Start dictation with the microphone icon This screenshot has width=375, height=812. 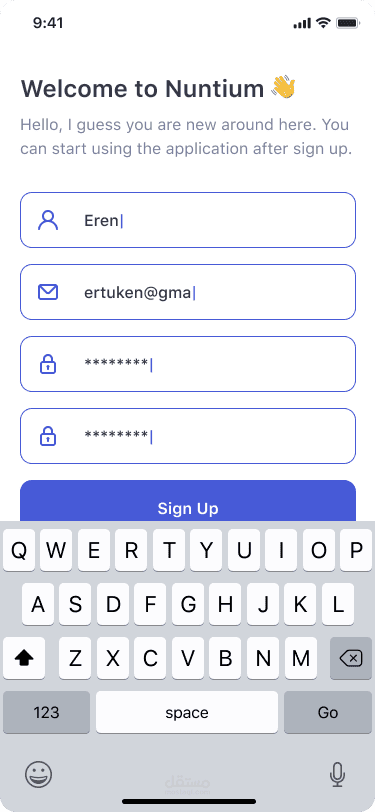pos(337,775)
